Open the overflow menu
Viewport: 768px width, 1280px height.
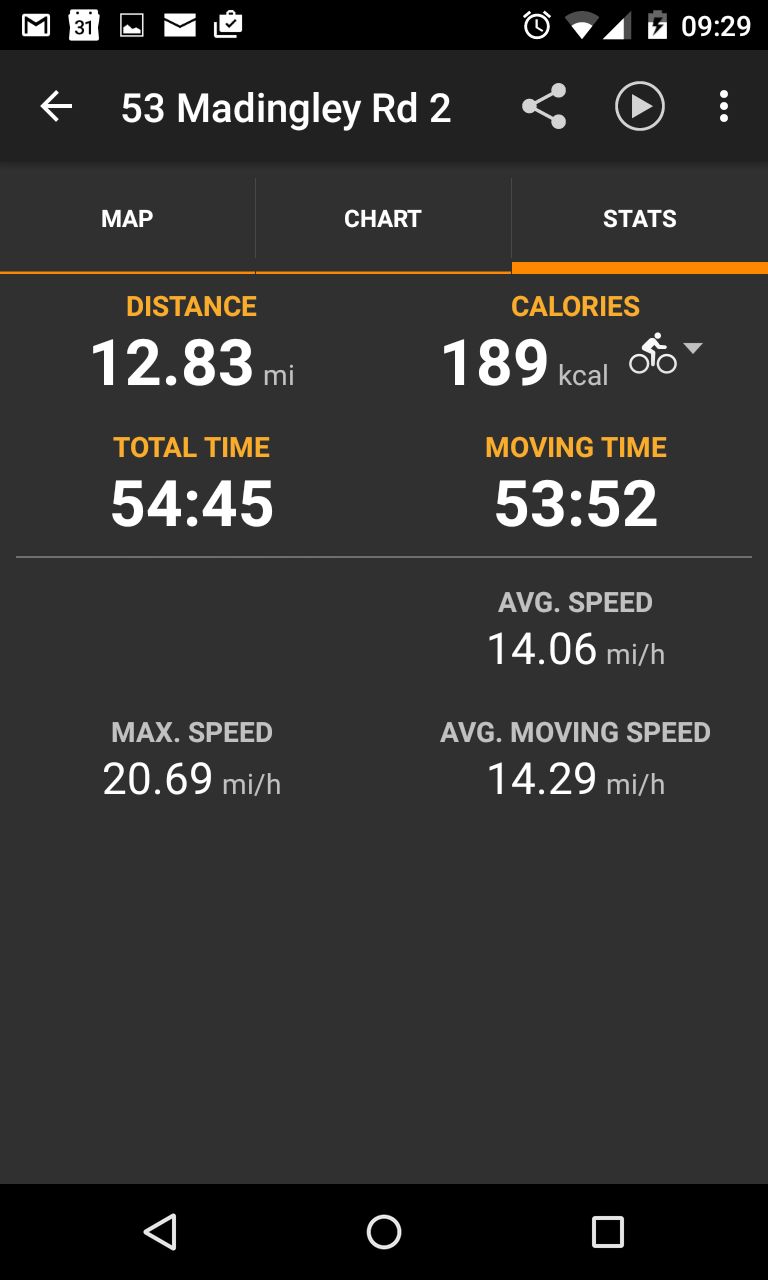[724, 107]
